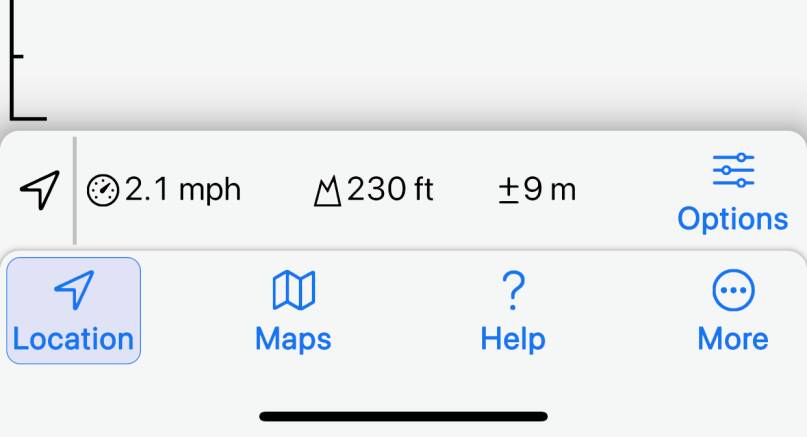Show the More menu
The image size is (807, 437).
pyautogui.click(x=733, y=311)
